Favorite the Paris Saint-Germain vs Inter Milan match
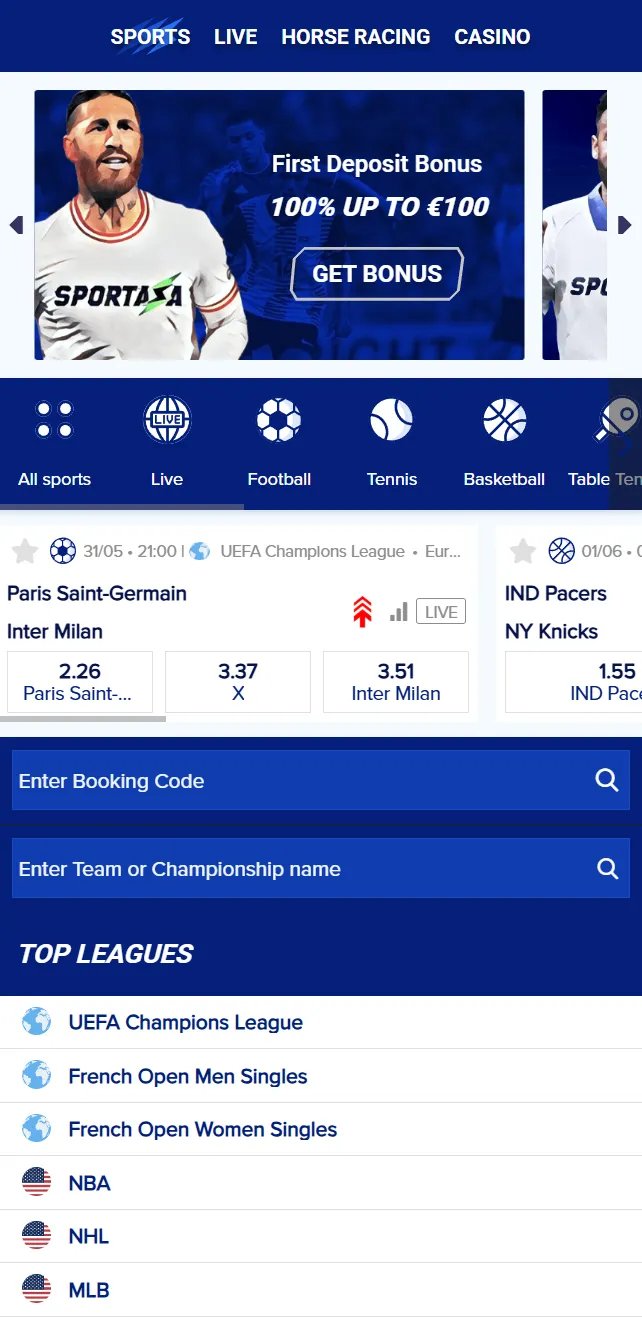Viewport: 642px width, 1317px height. tap(25, 551)
